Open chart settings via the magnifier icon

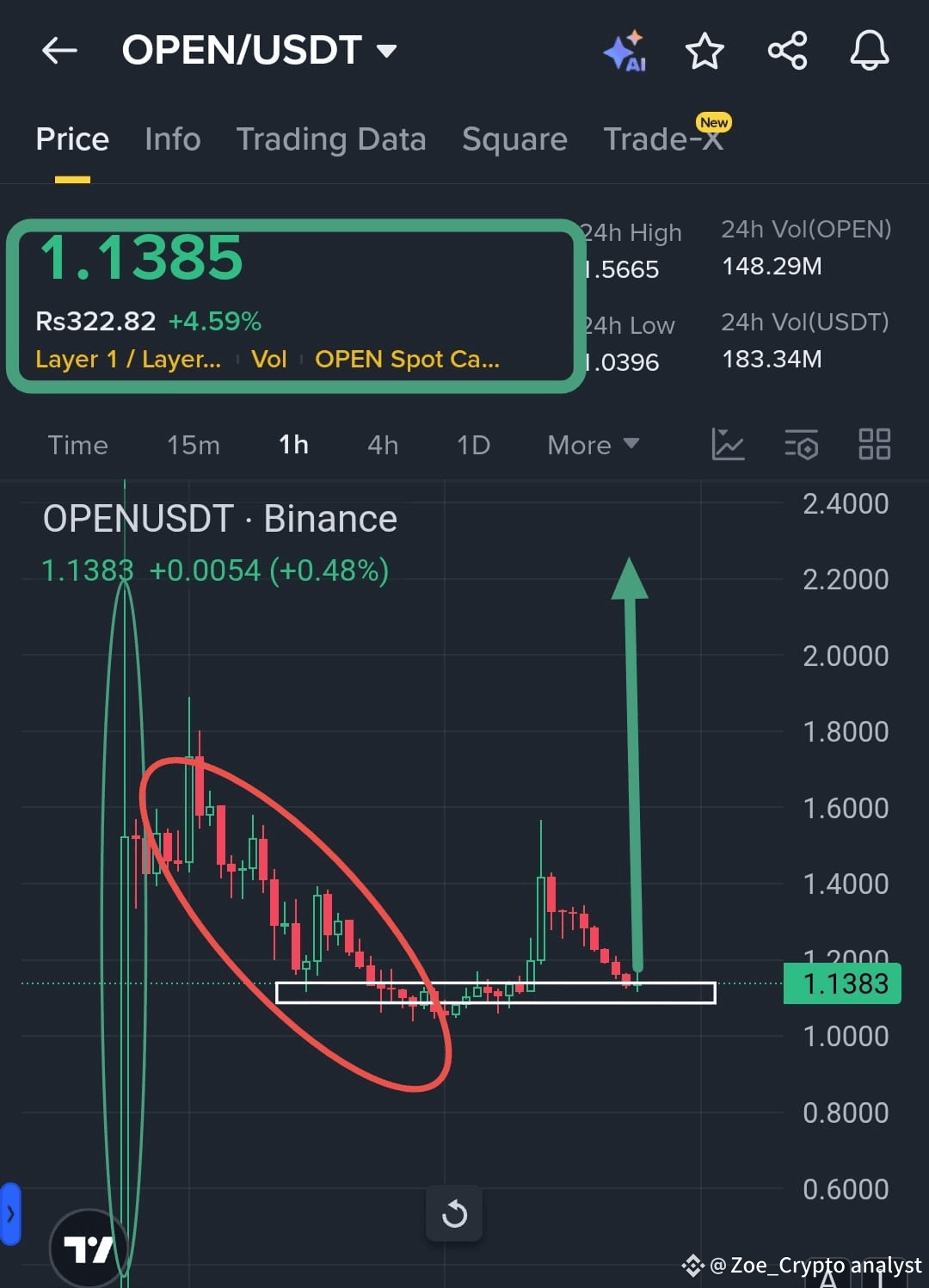click(801, 445)
